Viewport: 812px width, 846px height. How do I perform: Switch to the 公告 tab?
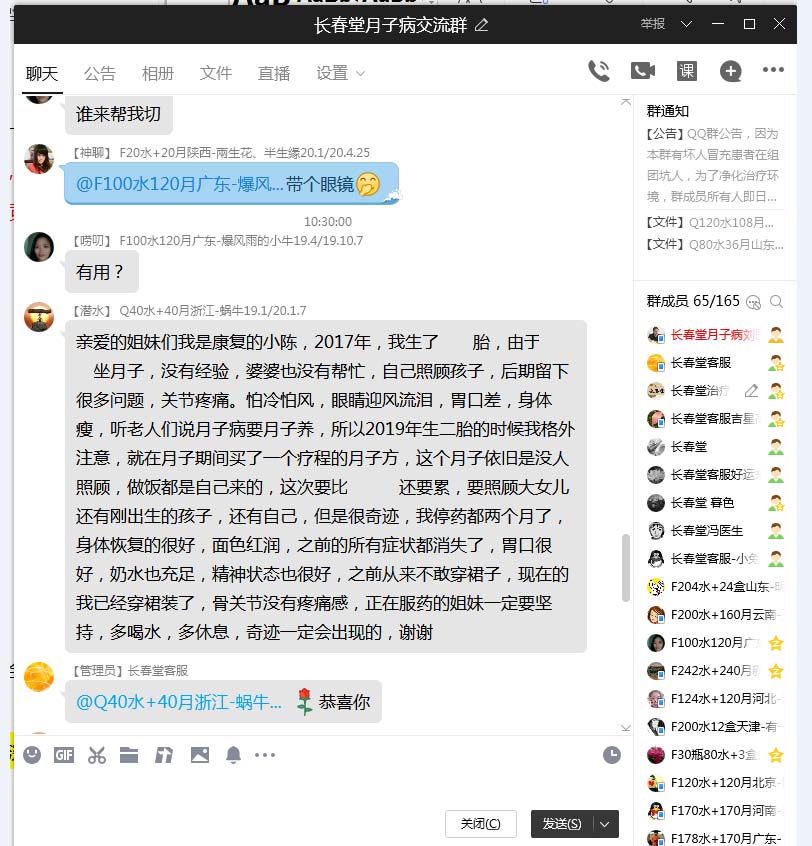pyautogui.click(x=99, y=73)
